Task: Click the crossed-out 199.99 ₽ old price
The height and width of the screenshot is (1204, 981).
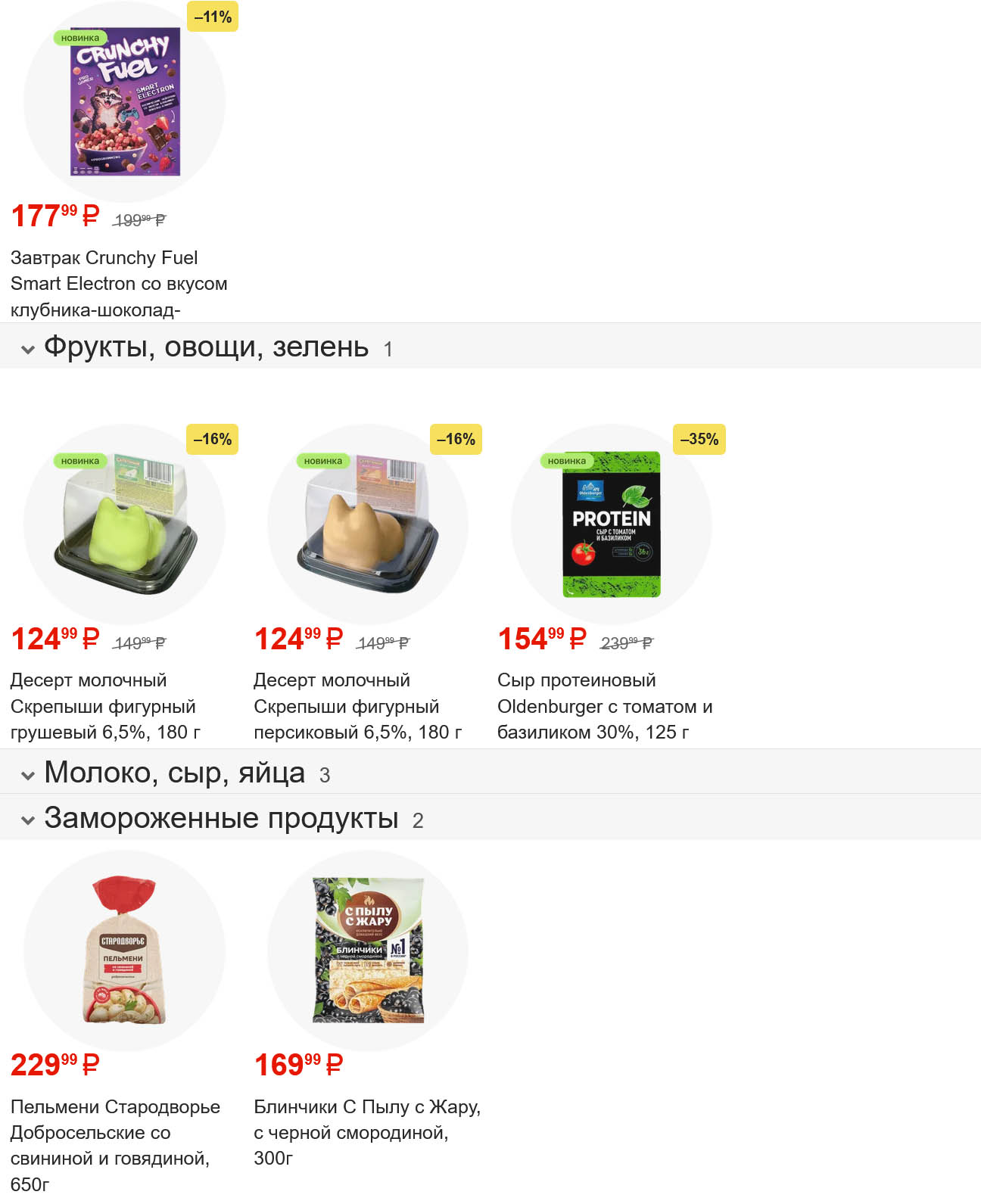Action: point(139,221)
